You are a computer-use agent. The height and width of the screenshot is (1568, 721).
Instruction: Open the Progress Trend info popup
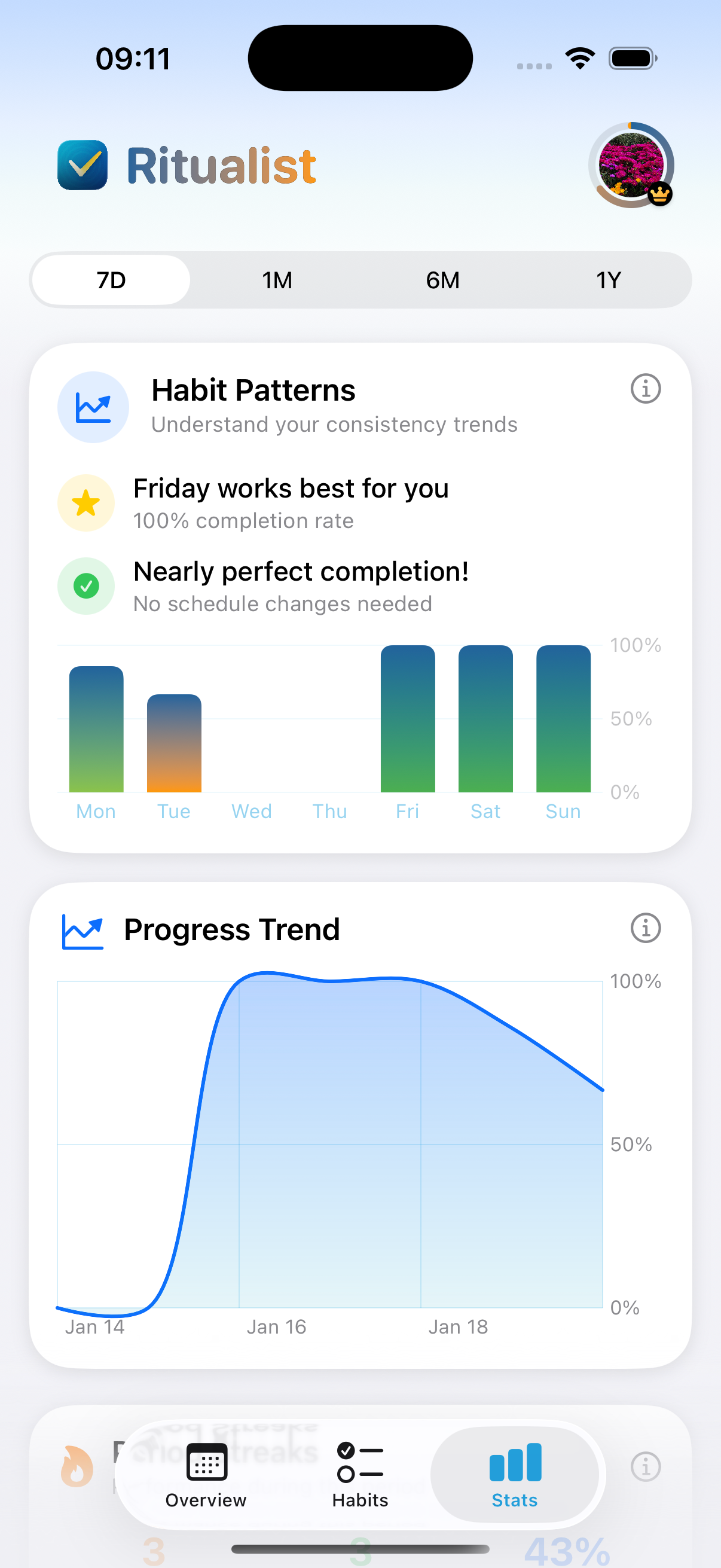click(646, 928)
